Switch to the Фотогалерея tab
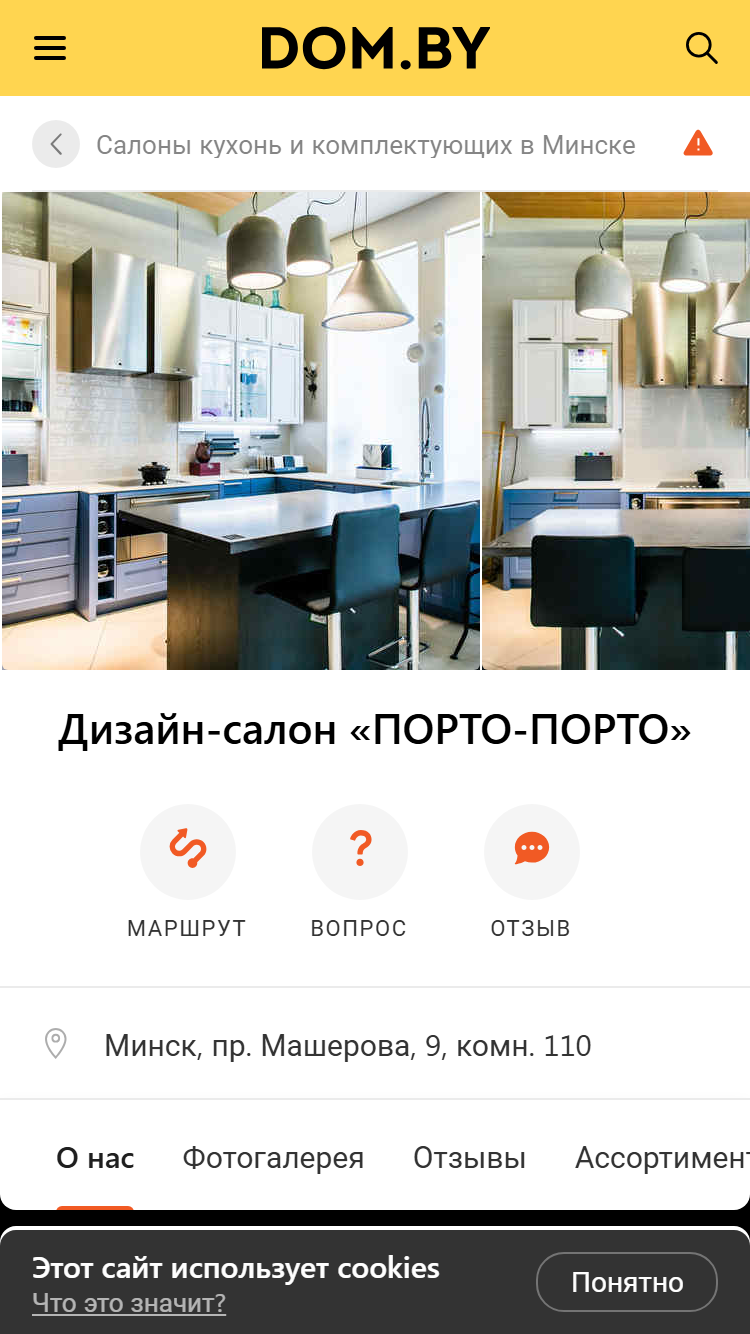 273,1159
